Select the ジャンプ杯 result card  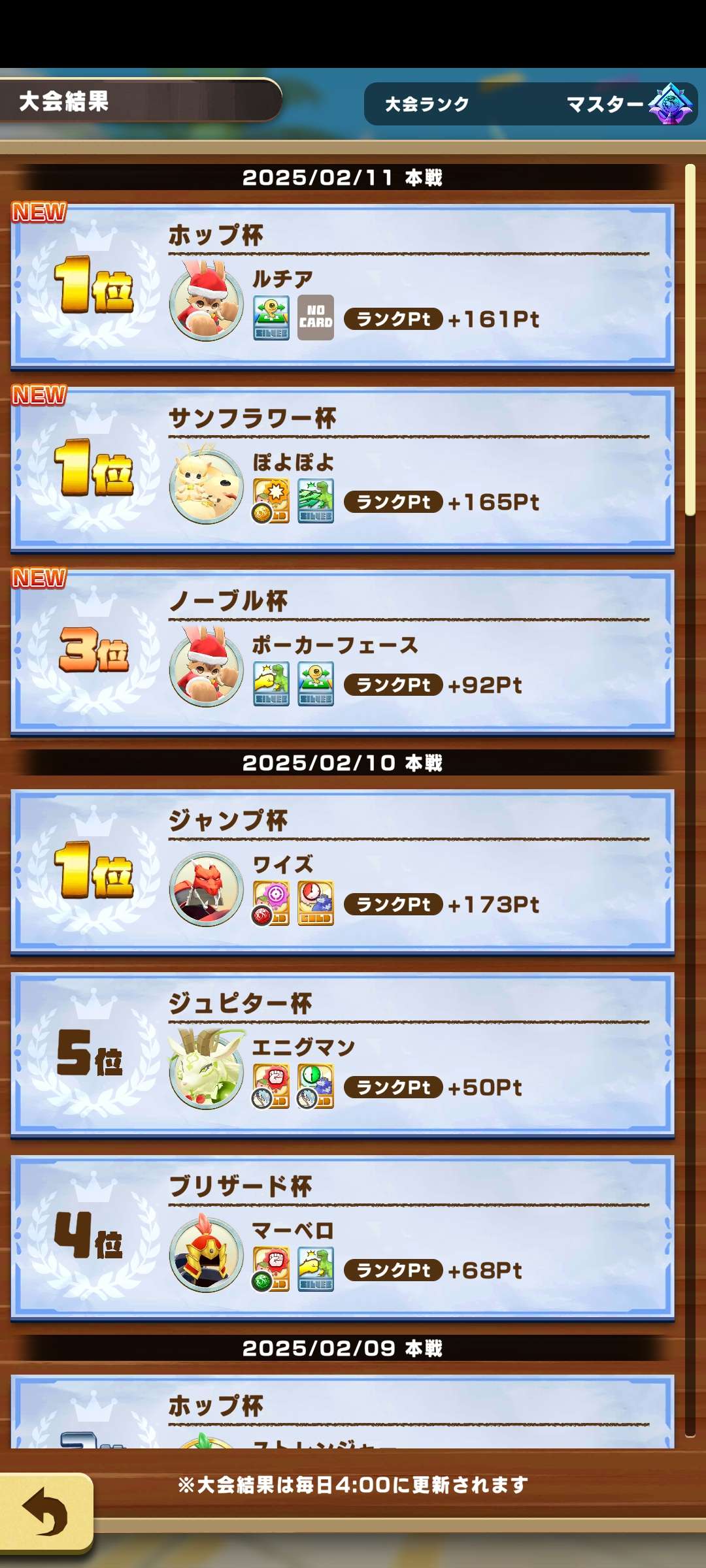(343, 872)
